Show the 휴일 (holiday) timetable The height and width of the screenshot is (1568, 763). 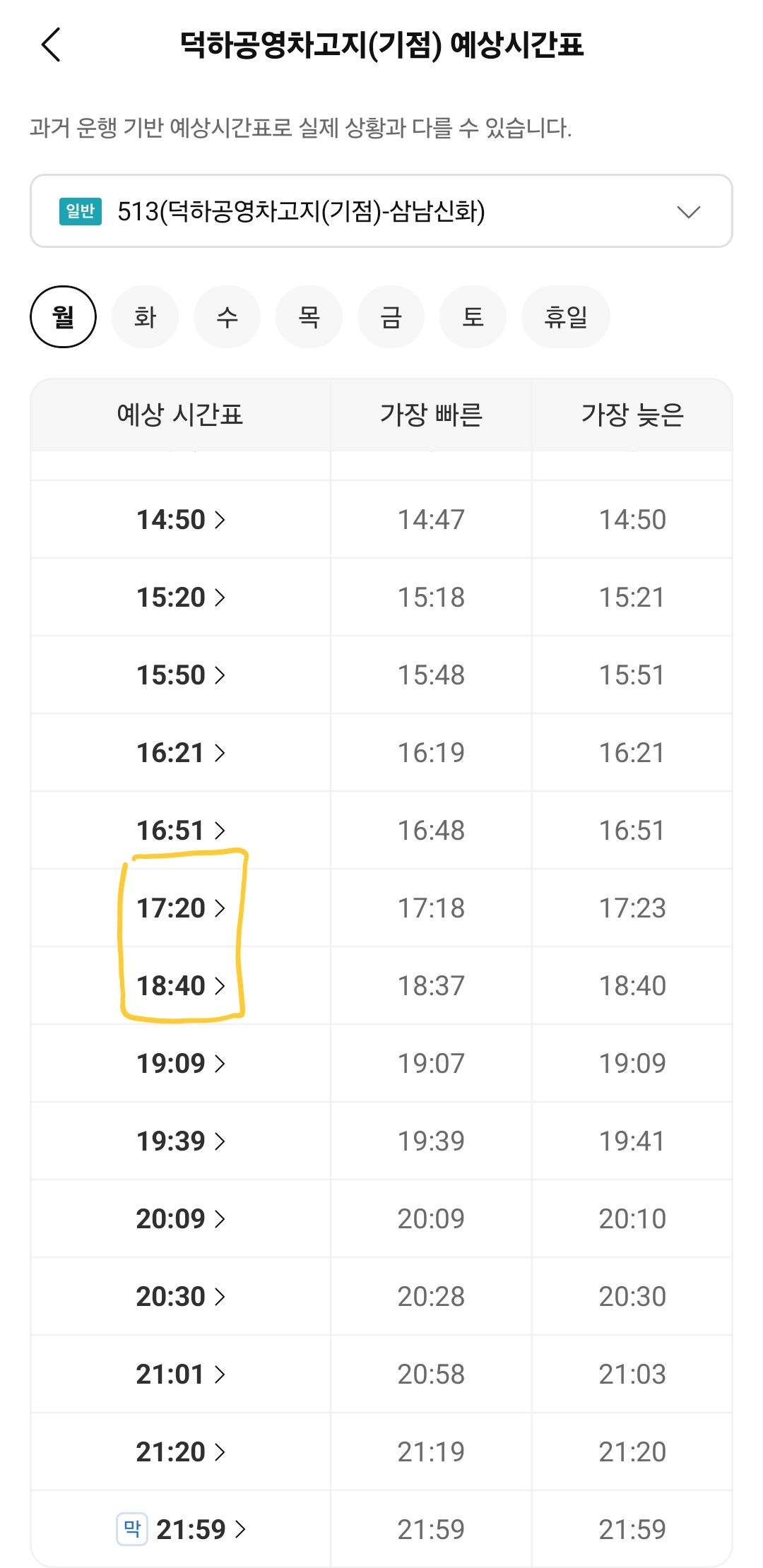[565, 317]
